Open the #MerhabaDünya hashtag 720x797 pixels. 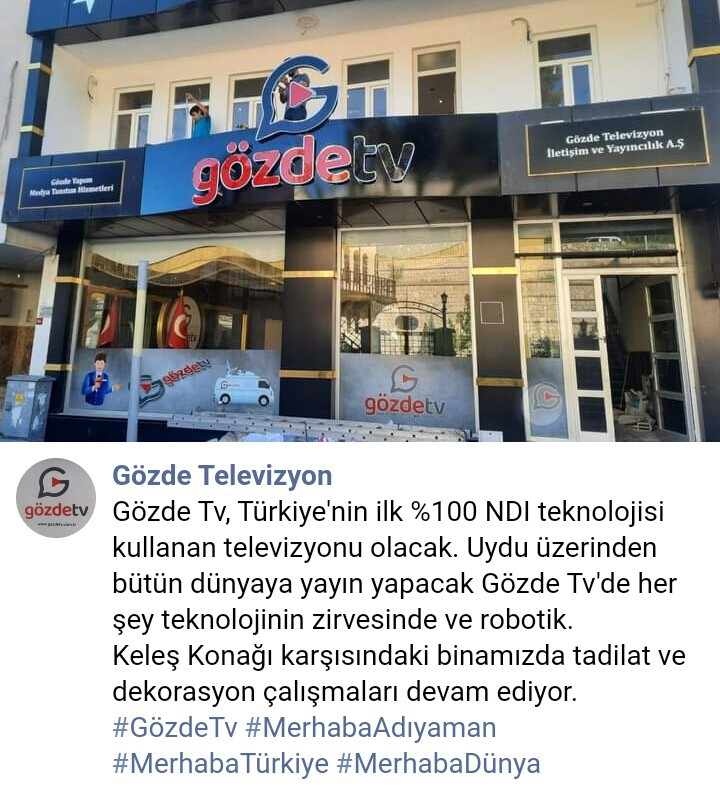tap(438, 764)
